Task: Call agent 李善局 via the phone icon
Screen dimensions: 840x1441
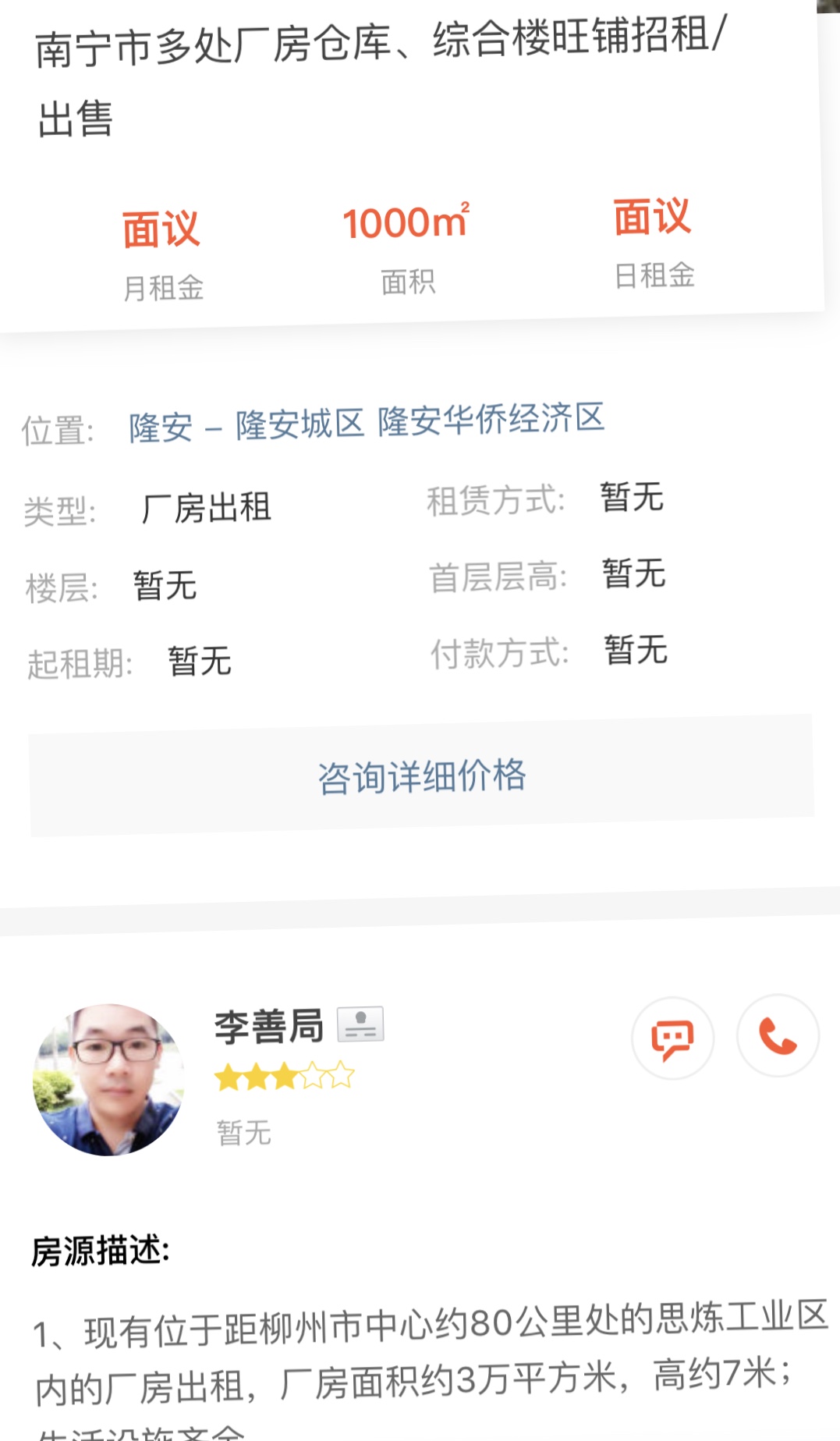Action: [x=778, y=1036]
